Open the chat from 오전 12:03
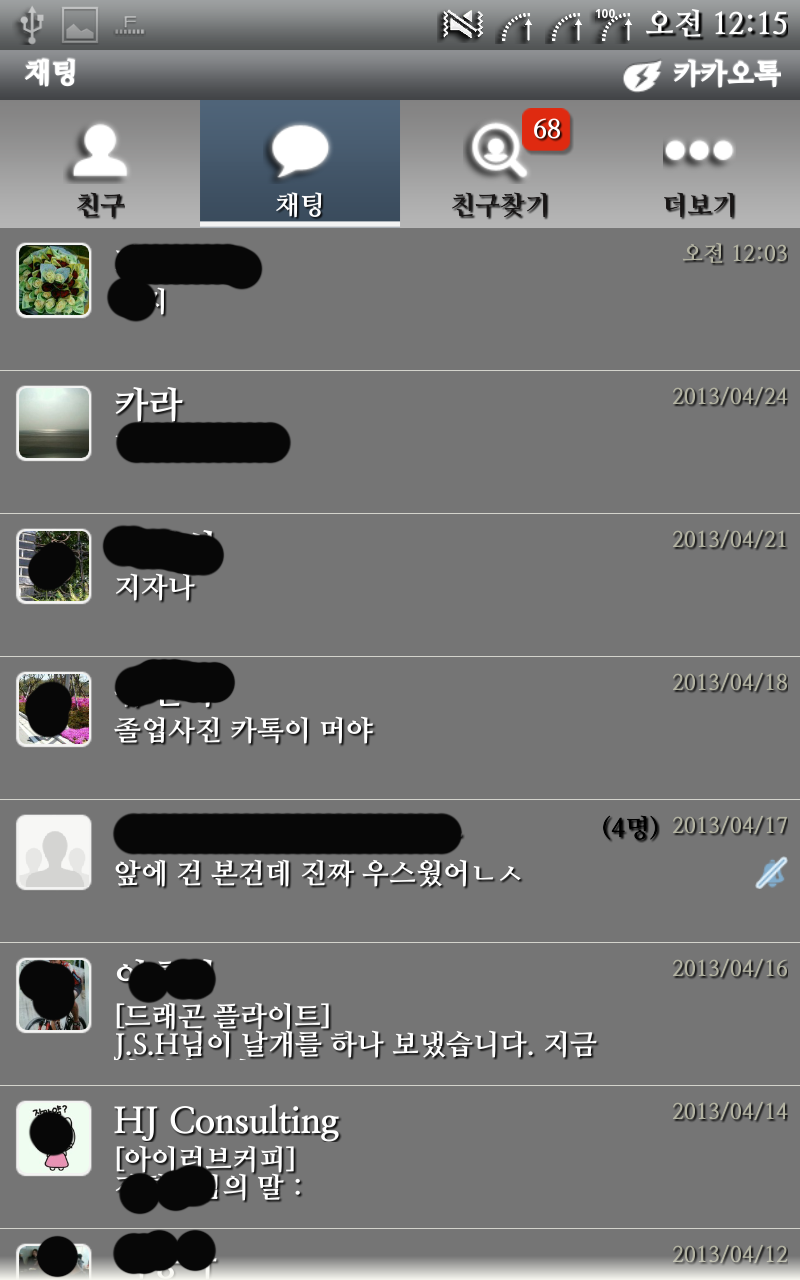The height and width of the screenshot is (1280, 800). (x=400, y=299)
